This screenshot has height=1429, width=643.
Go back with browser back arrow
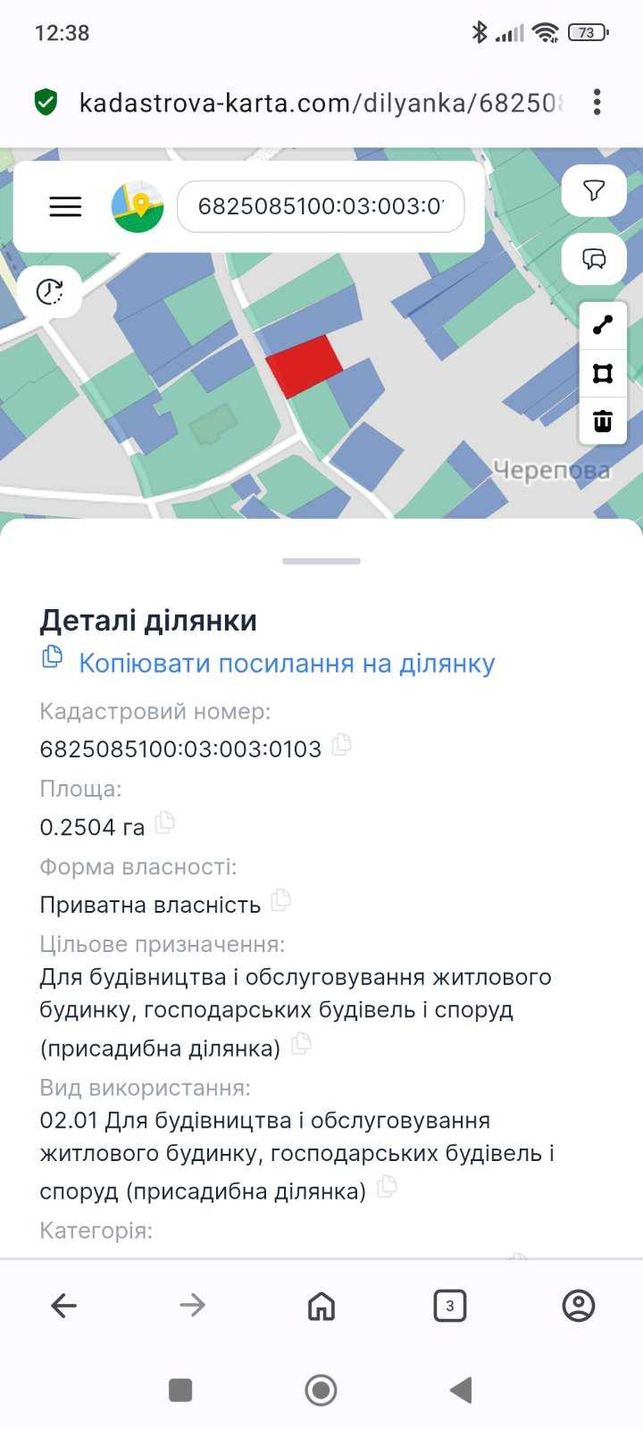tap(63, 1305)
